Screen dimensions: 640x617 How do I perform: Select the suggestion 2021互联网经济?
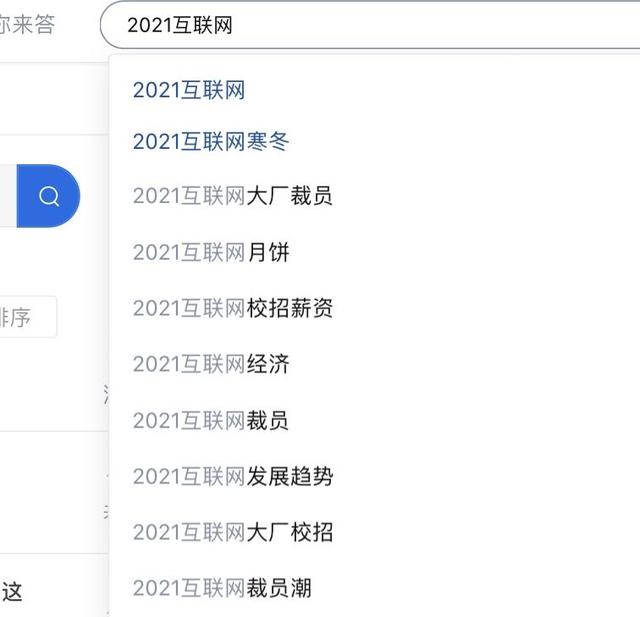point(211,364)
